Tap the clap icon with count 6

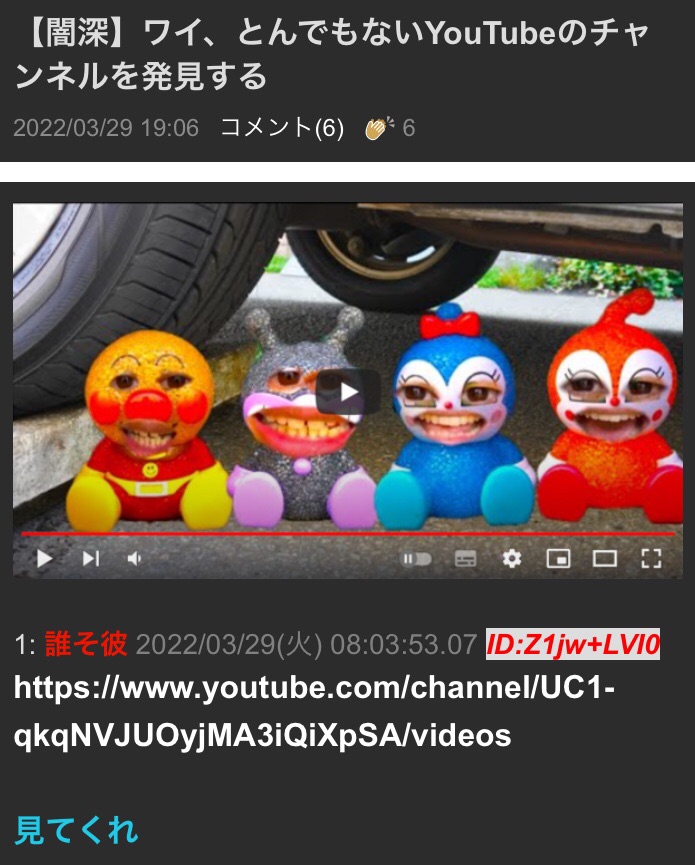pyautogui.click(x=380, y=128)
